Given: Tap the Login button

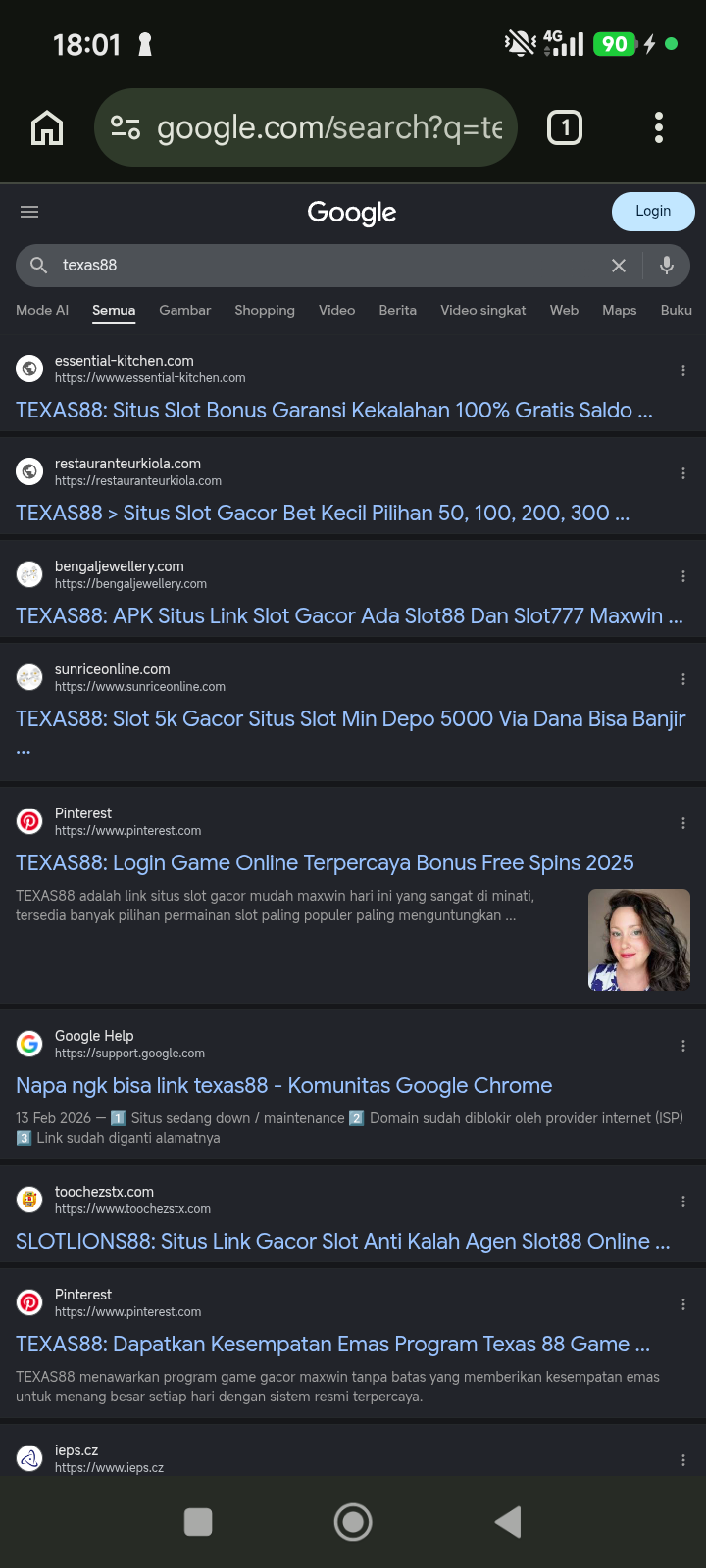Looking at the screenshot, I should coord(653,211).
